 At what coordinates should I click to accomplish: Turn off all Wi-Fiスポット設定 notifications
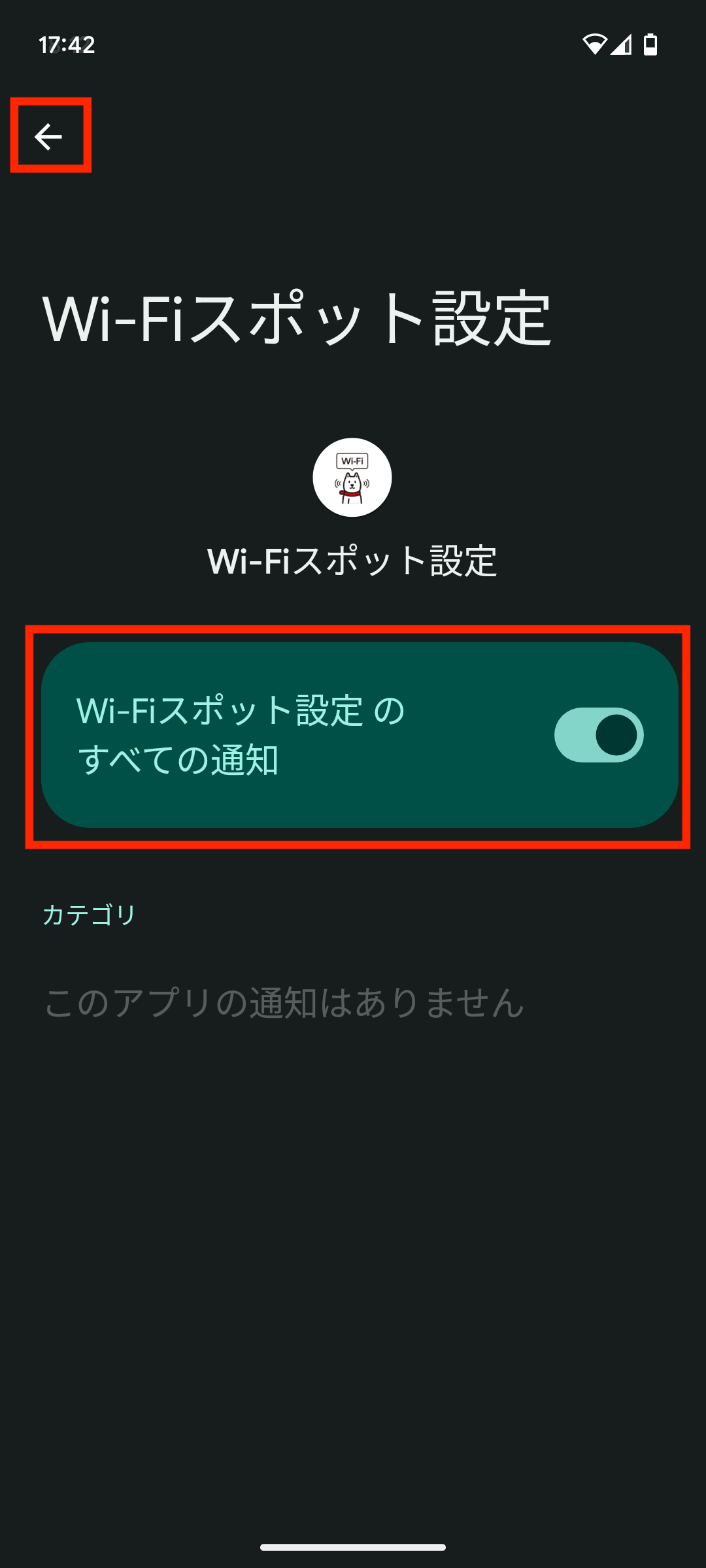[598, 735]
